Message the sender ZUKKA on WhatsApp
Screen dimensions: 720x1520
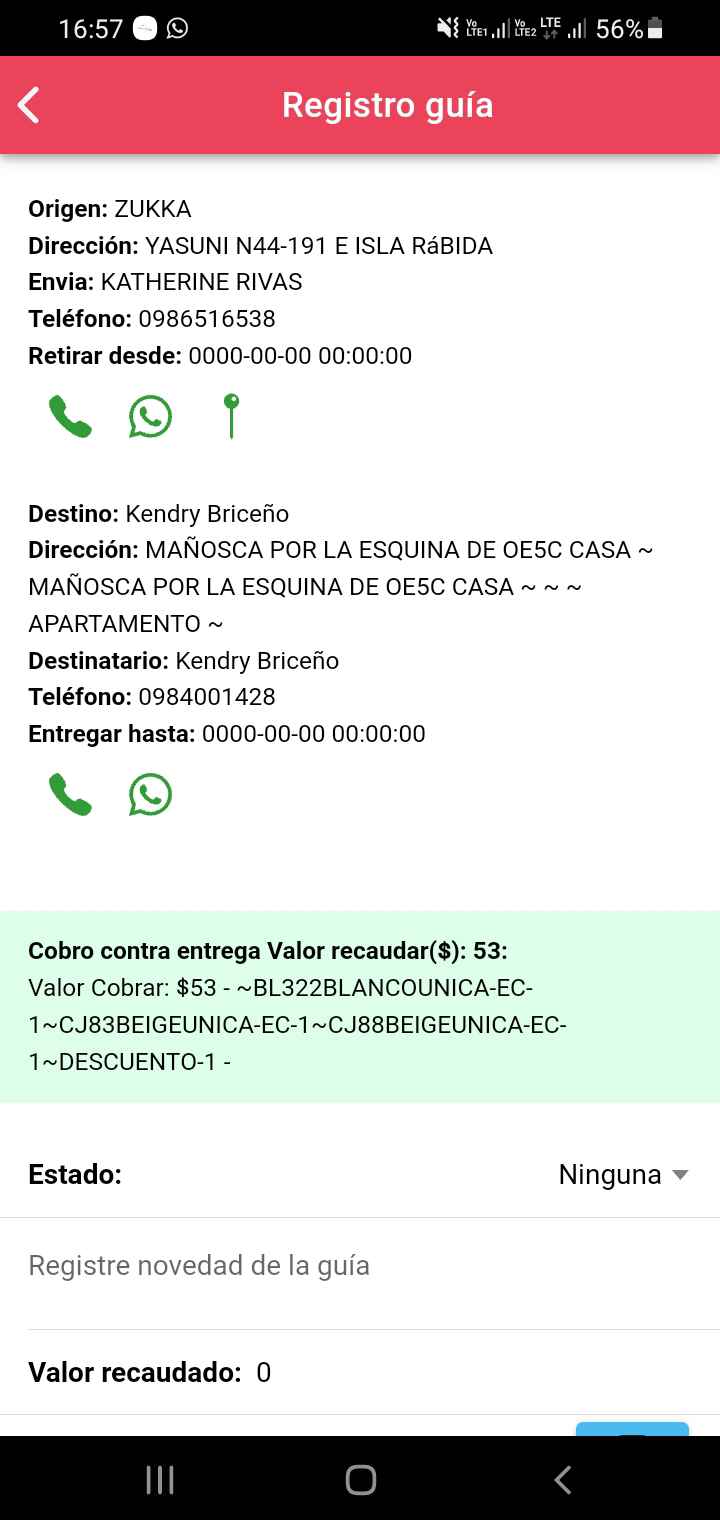[x=150, y=417]
